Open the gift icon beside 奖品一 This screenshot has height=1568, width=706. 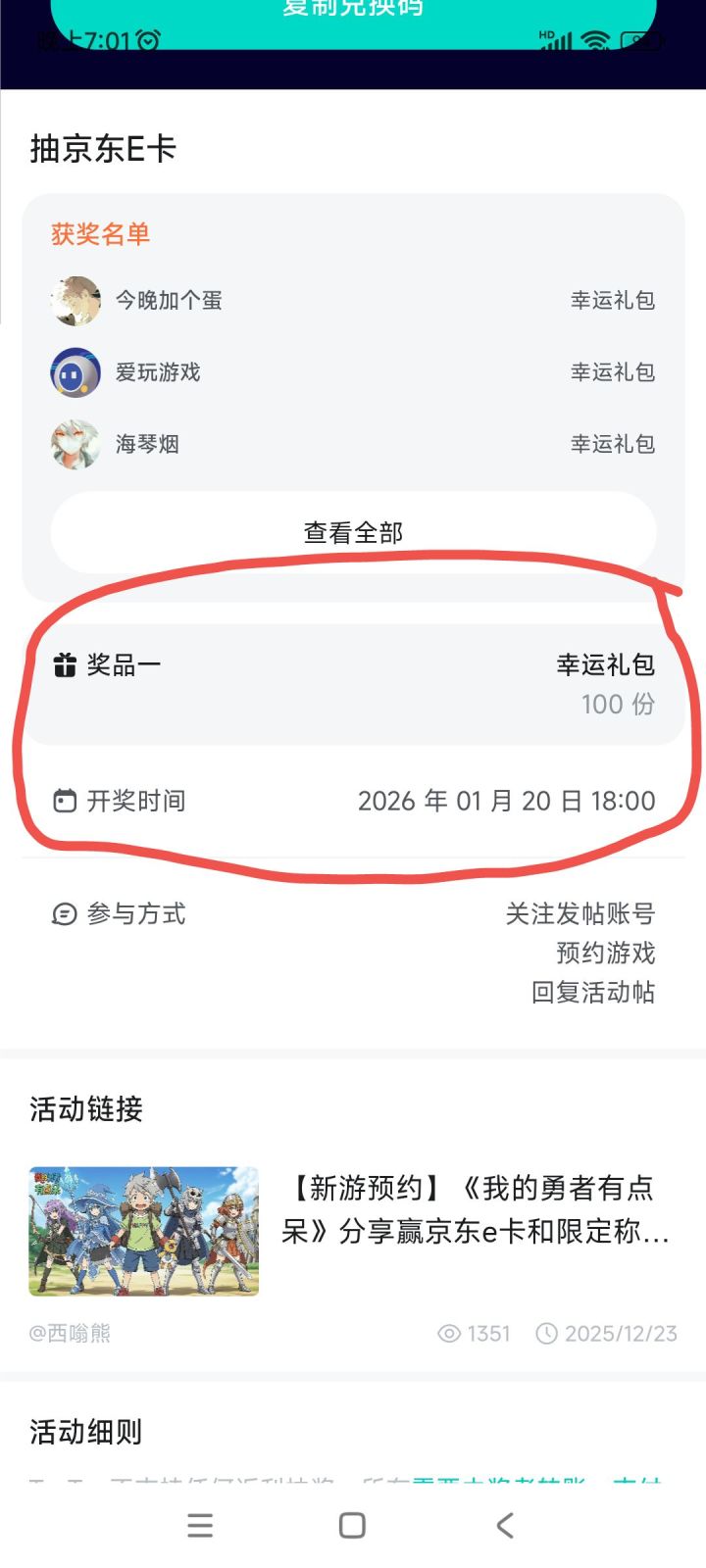coord(64,664)
